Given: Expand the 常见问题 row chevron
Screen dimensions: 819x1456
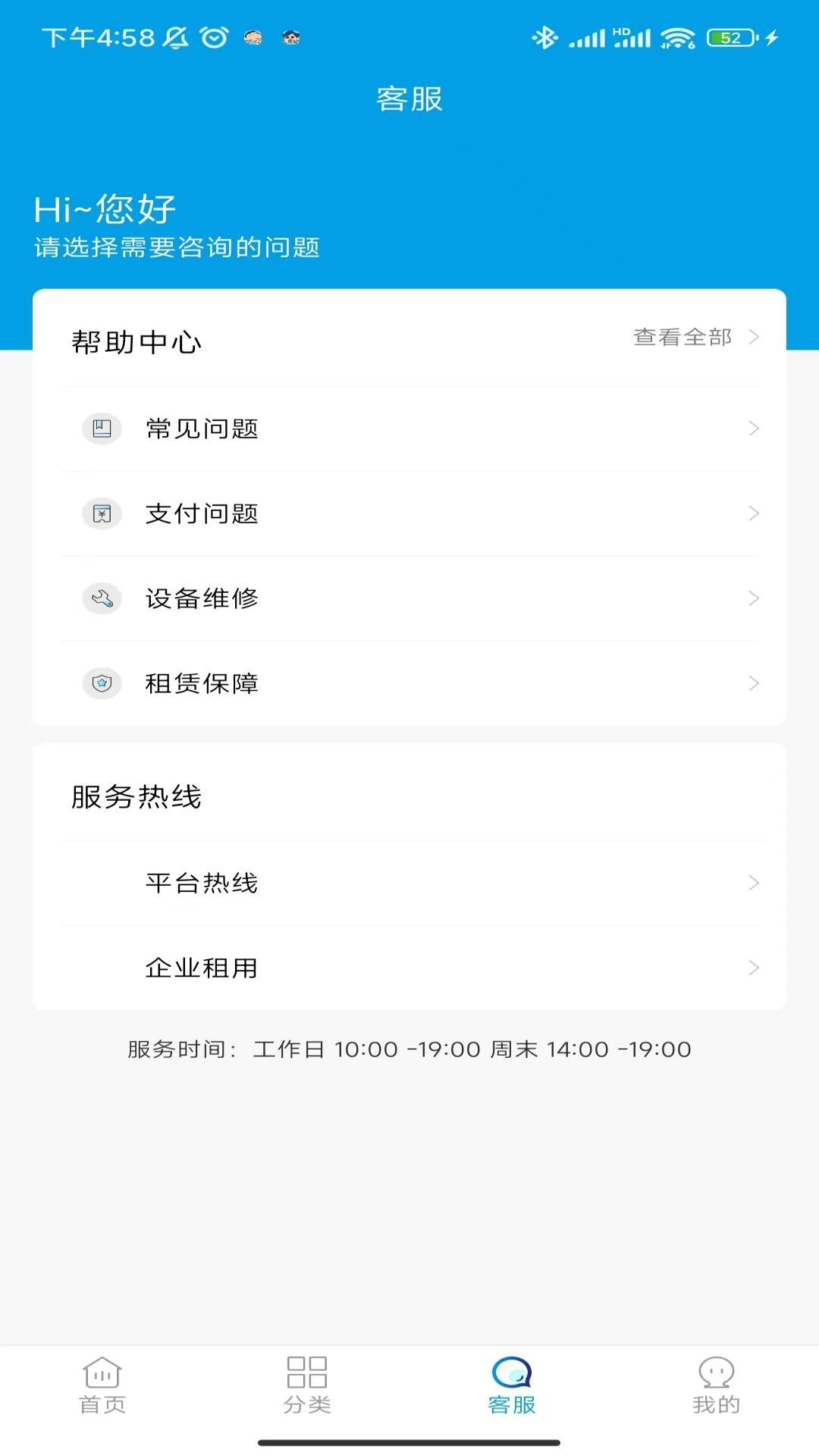Looking at the screenshot, I should [x=753, y=428].
